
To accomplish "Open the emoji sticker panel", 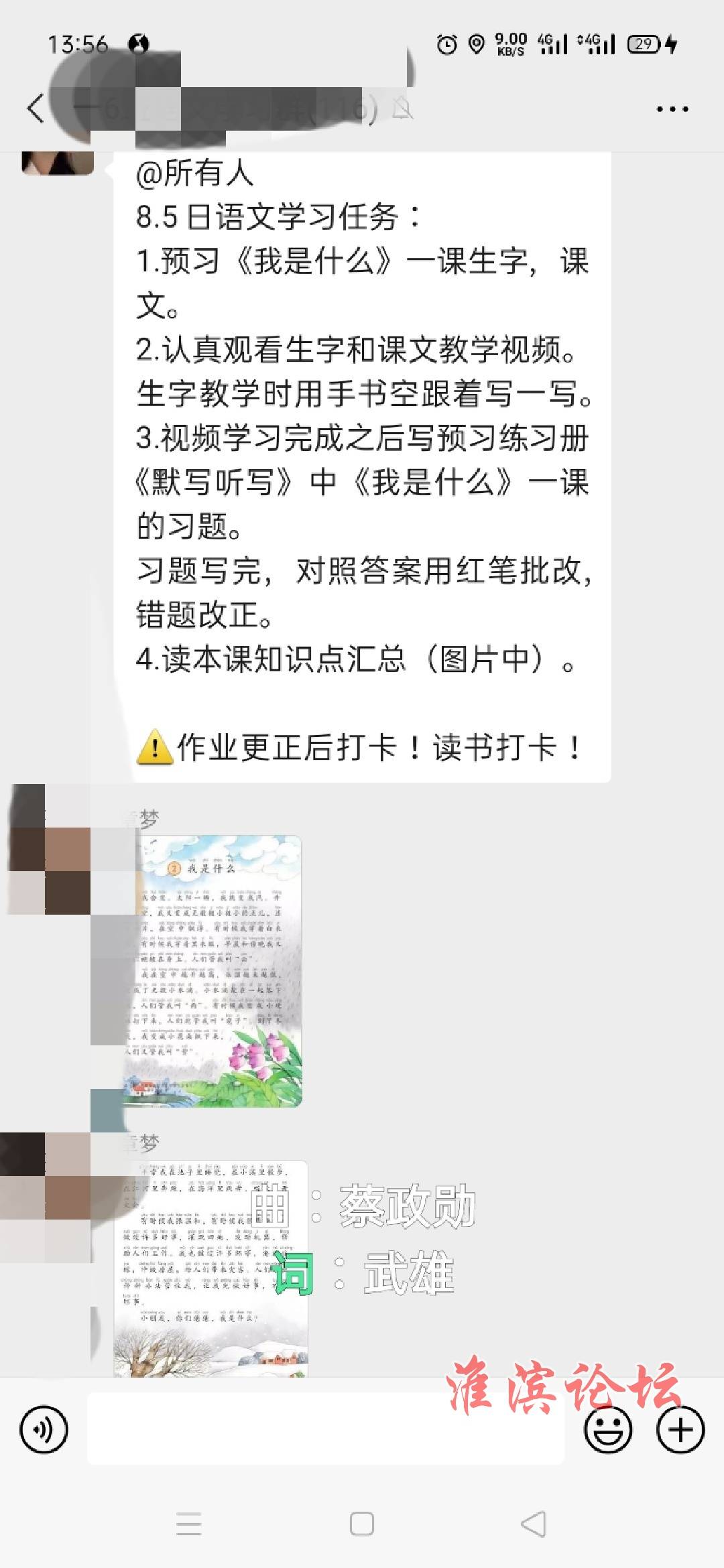I will coord(608,1430).
